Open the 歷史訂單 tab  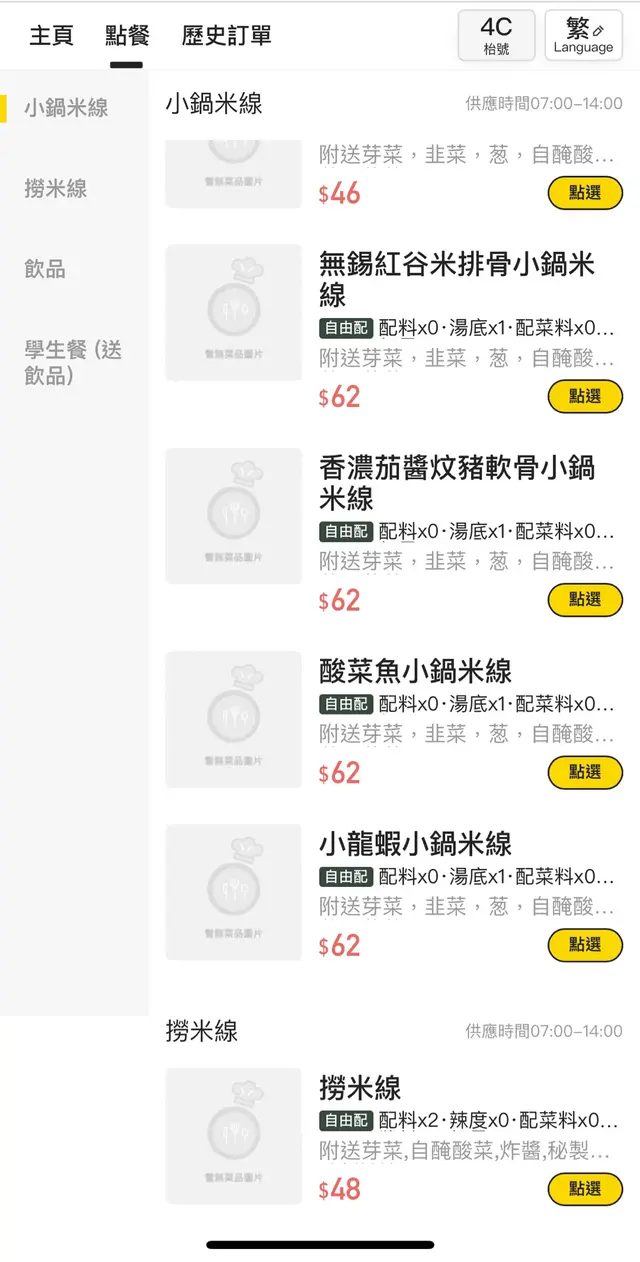(x=227, y=36)
